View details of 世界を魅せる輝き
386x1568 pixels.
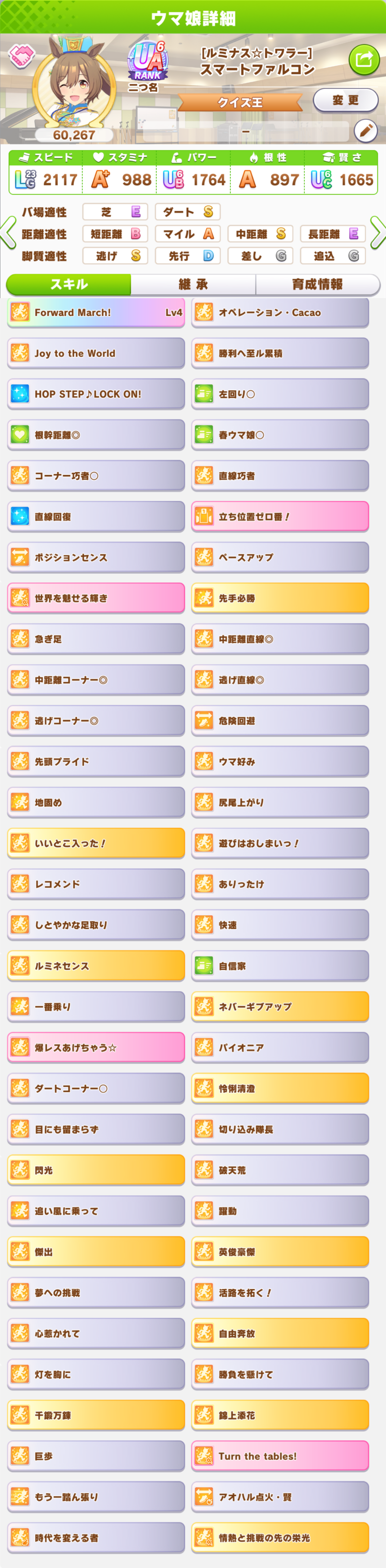96,598
